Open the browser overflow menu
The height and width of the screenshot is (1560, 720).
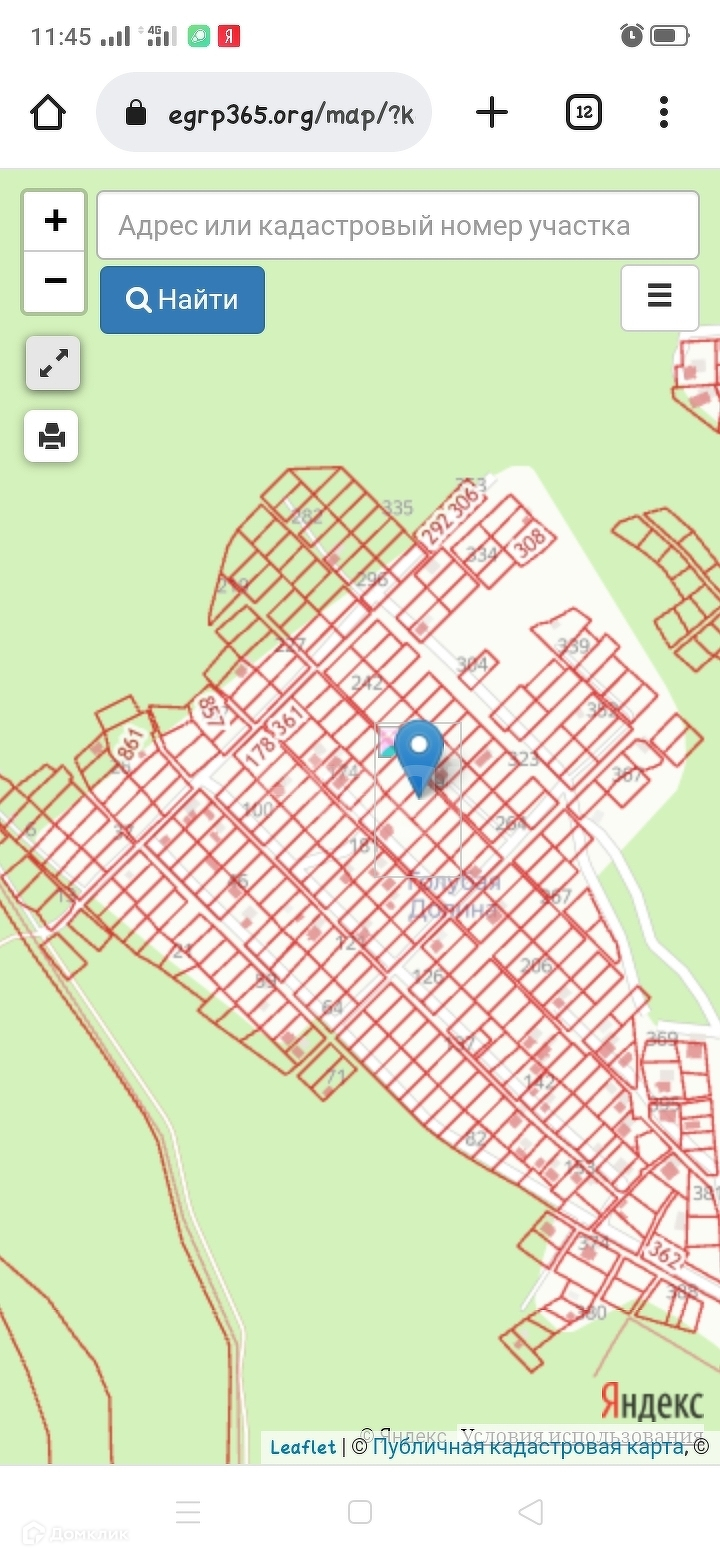[664, 113]
